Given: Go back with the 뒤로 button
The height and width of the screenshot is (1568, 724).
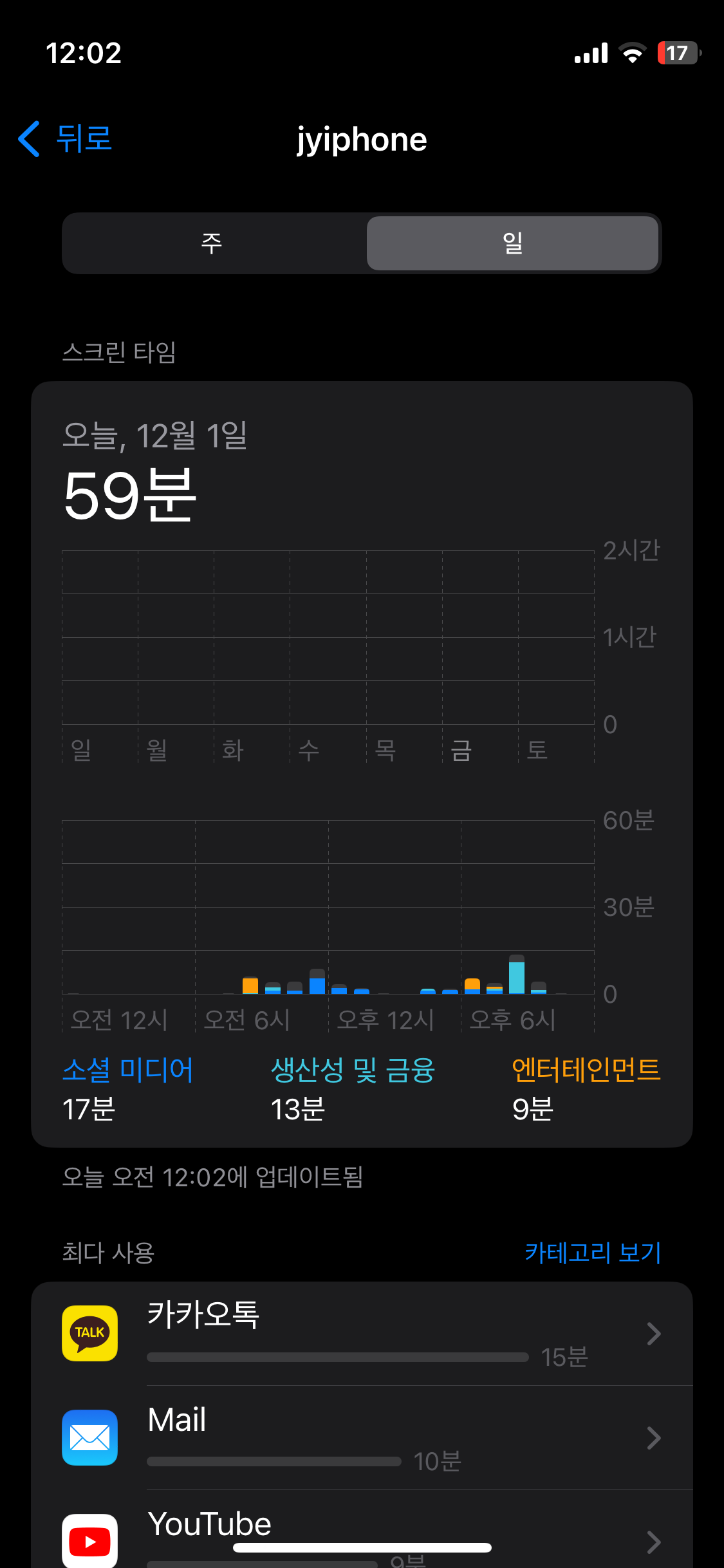Looking at the screenshot, I should (65, 139).
